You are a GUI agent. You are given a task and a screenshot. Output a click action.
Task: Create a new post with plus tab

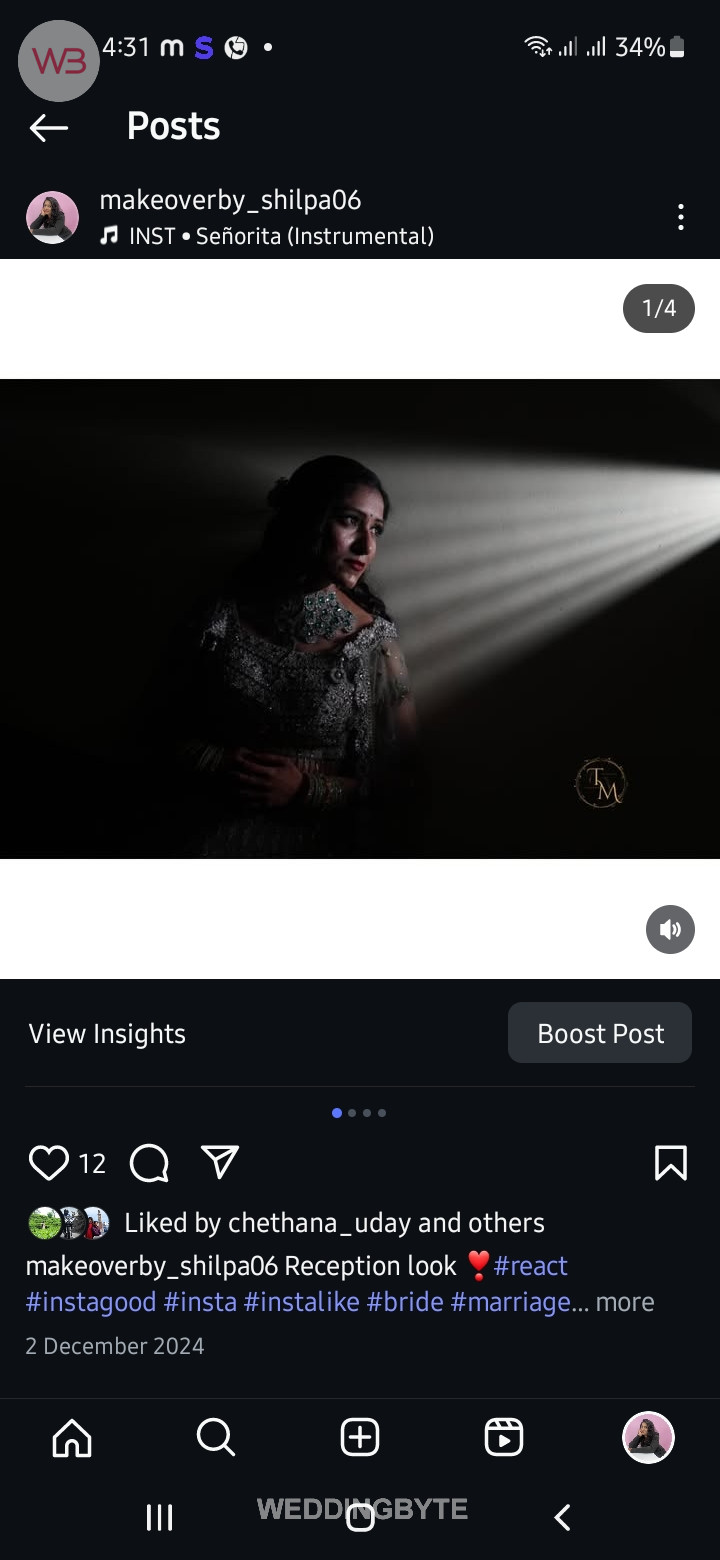360,1438
